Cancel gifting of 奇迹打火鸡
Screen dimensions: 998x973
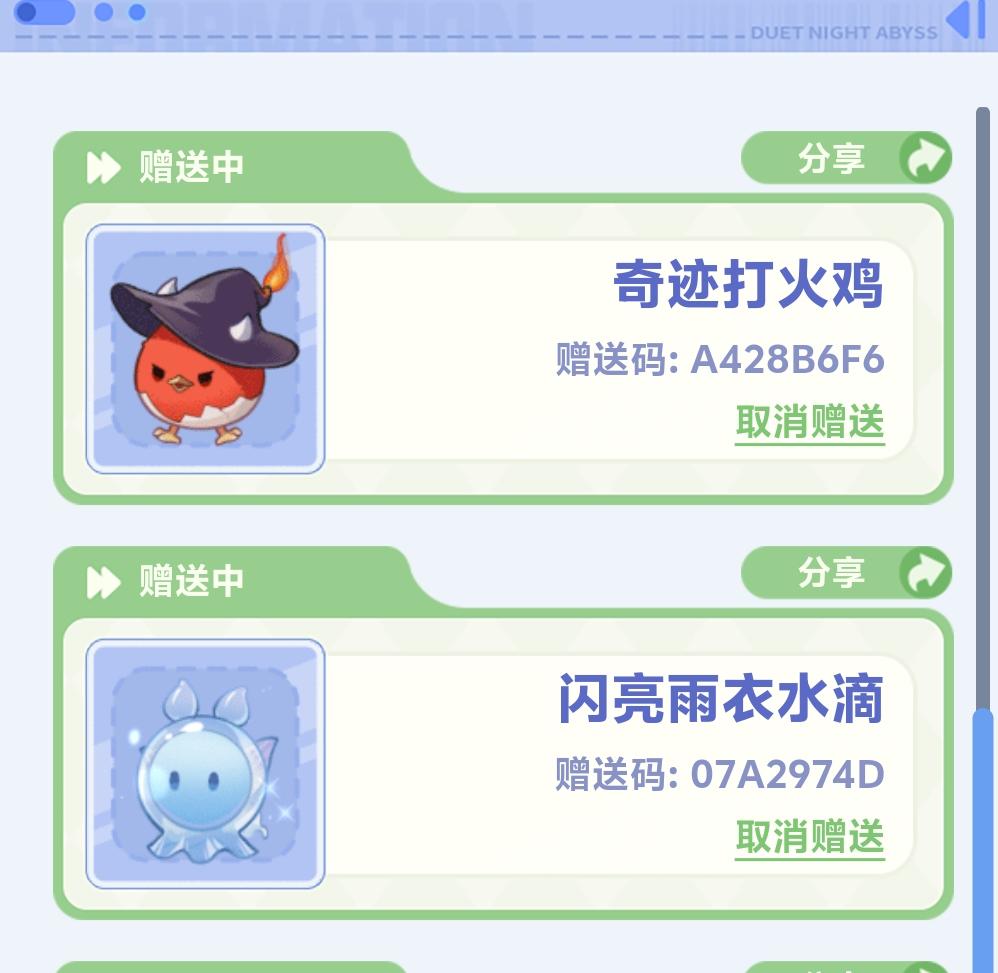810,422
